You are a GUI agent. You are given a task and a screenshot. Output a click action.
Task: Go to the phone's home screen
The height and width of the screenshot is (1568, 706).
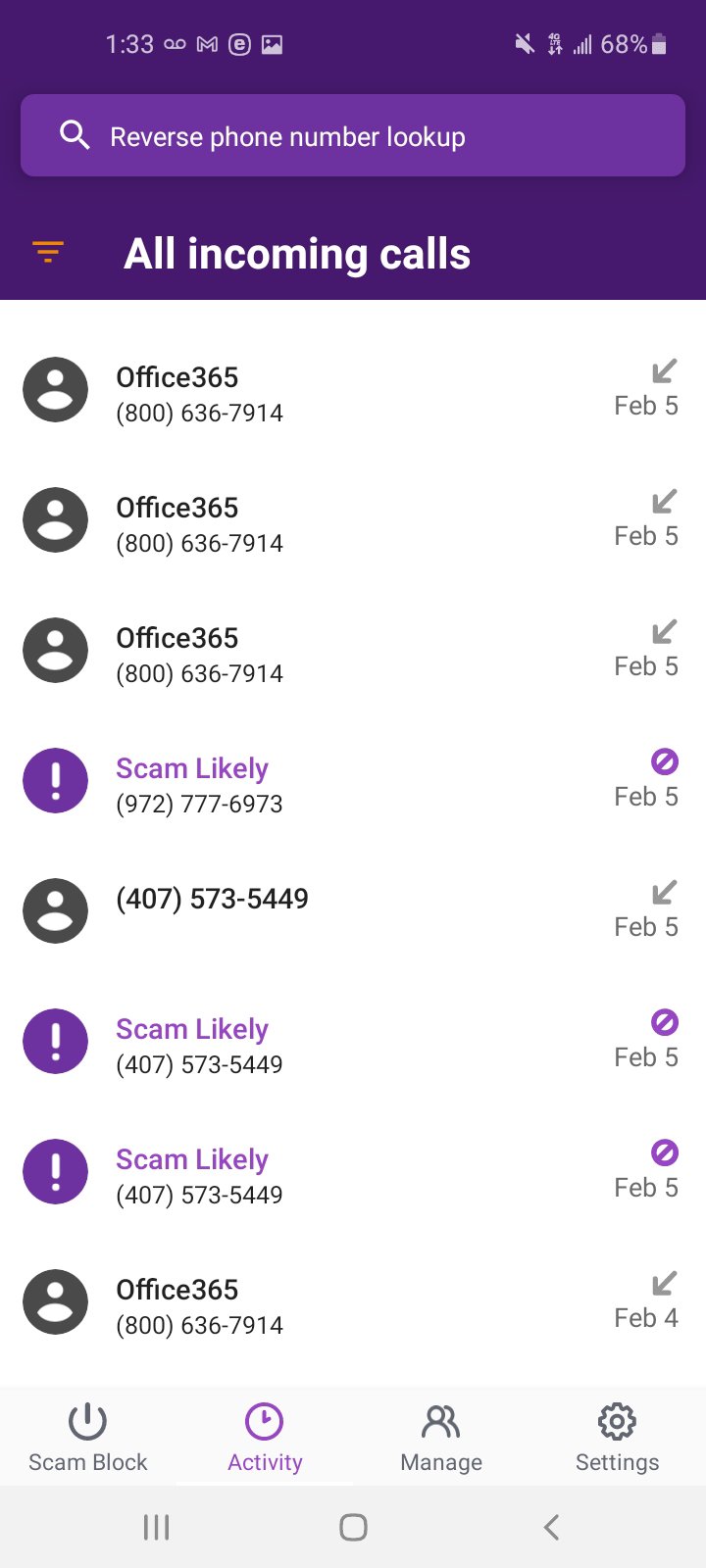click(x=353, y=1526)
